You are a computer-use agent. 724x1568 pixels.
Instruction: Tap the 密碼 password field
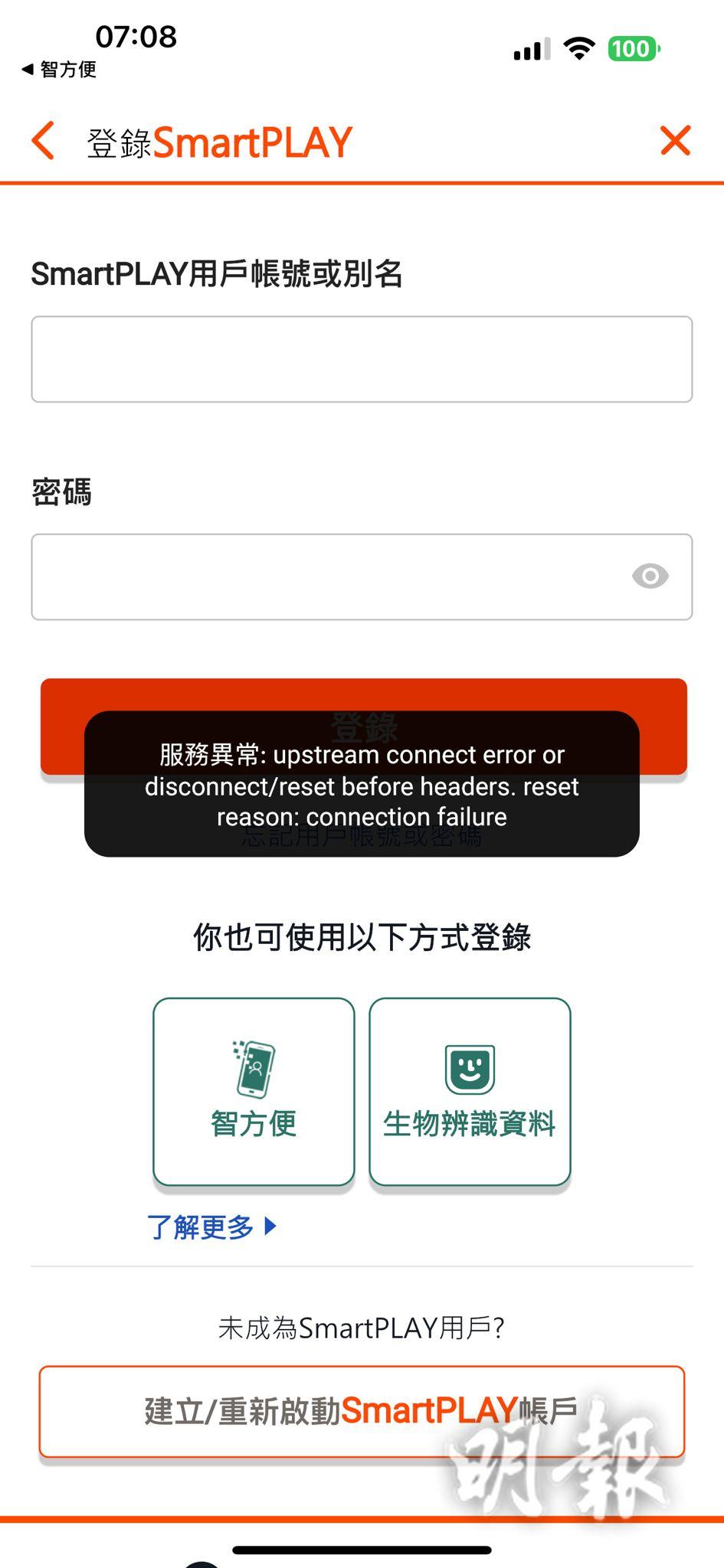pos(329,577)
